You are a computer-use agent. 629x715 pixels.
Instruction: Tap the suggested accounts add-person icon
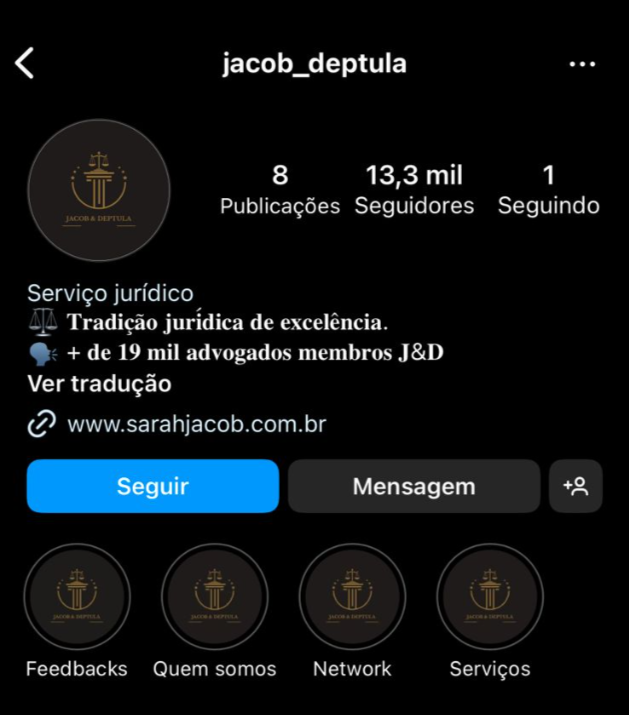[576, 487]
